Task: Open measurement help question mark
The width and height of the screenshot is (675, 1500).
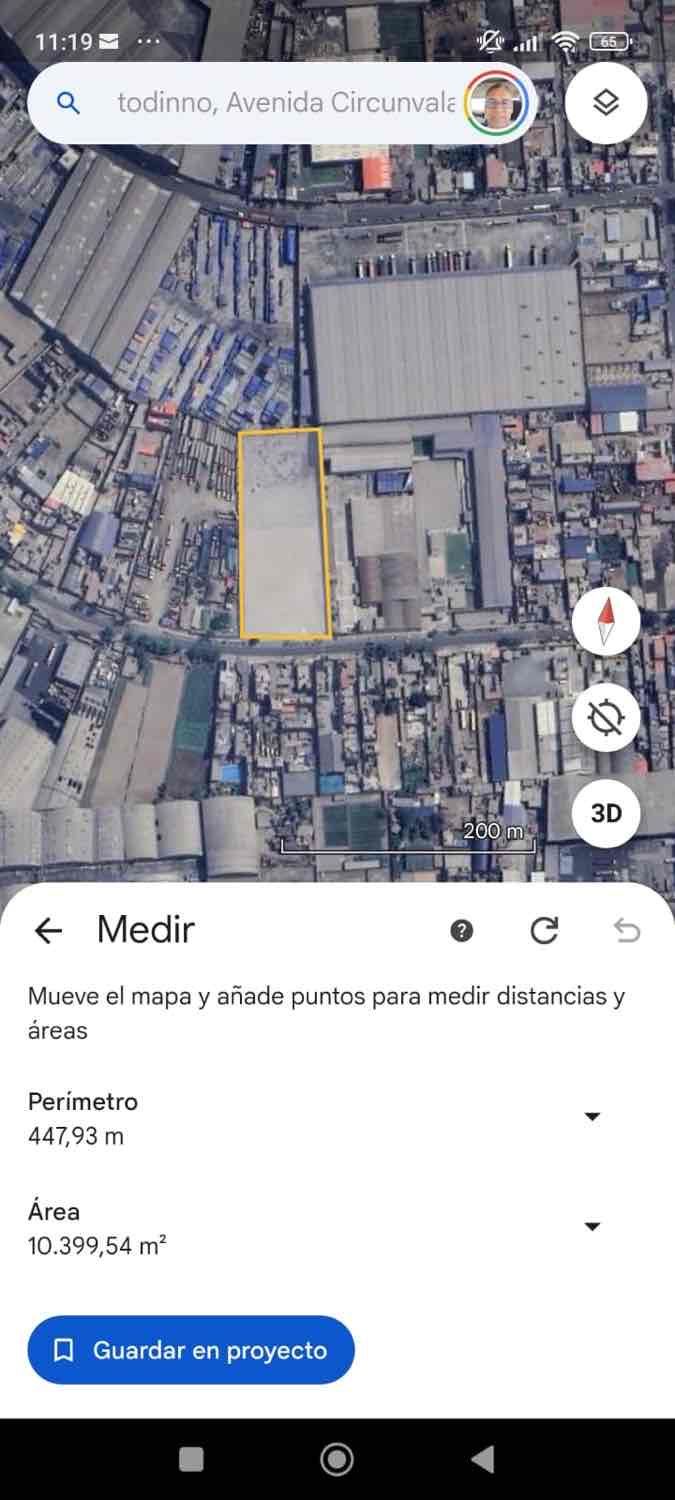Action: pos(461,931)
